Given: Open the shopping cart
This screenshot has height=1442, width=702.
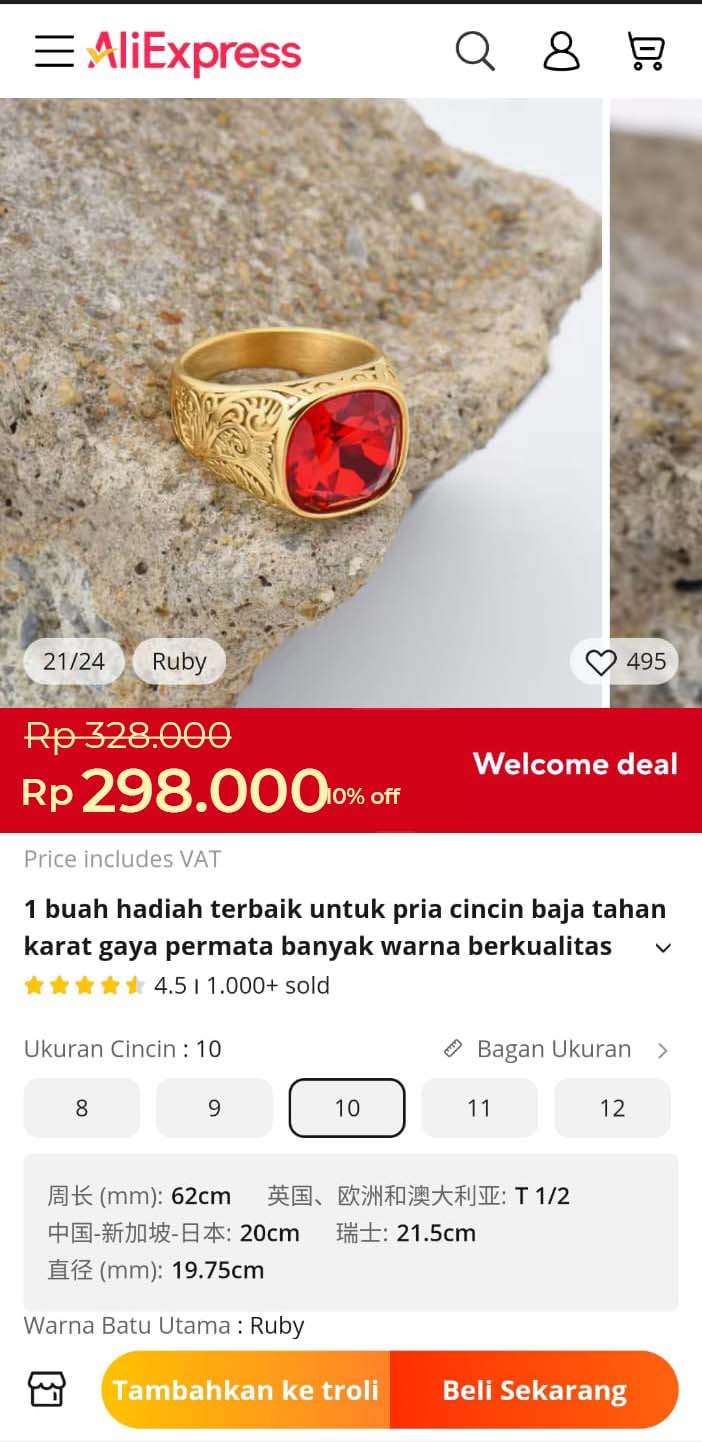Looking at the screenshot, I should (646, 51).
